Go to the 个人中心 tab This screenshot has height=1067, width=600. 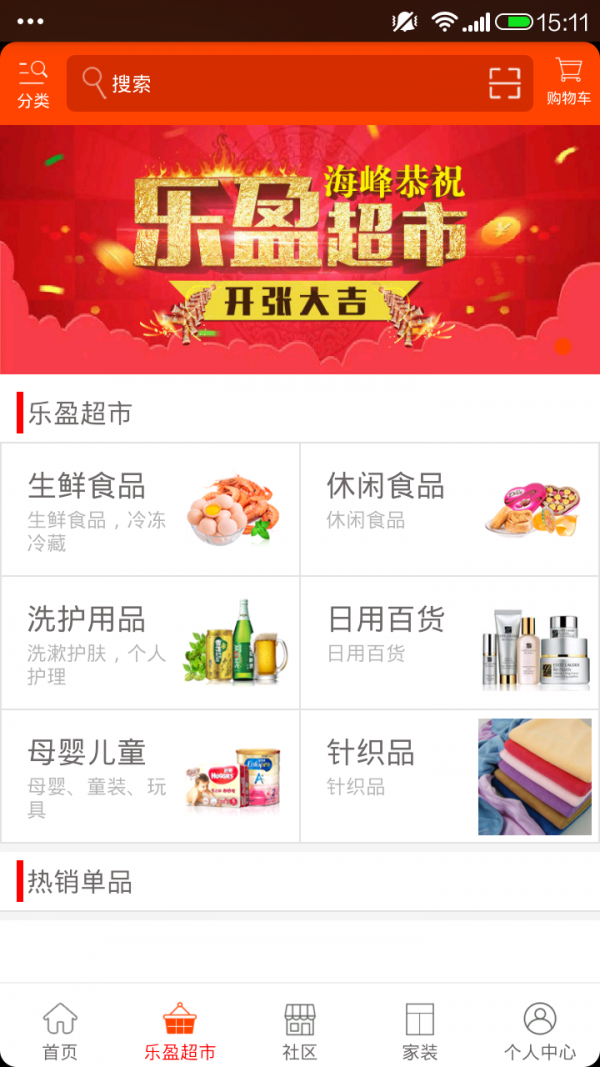[x=540, y=1031]
